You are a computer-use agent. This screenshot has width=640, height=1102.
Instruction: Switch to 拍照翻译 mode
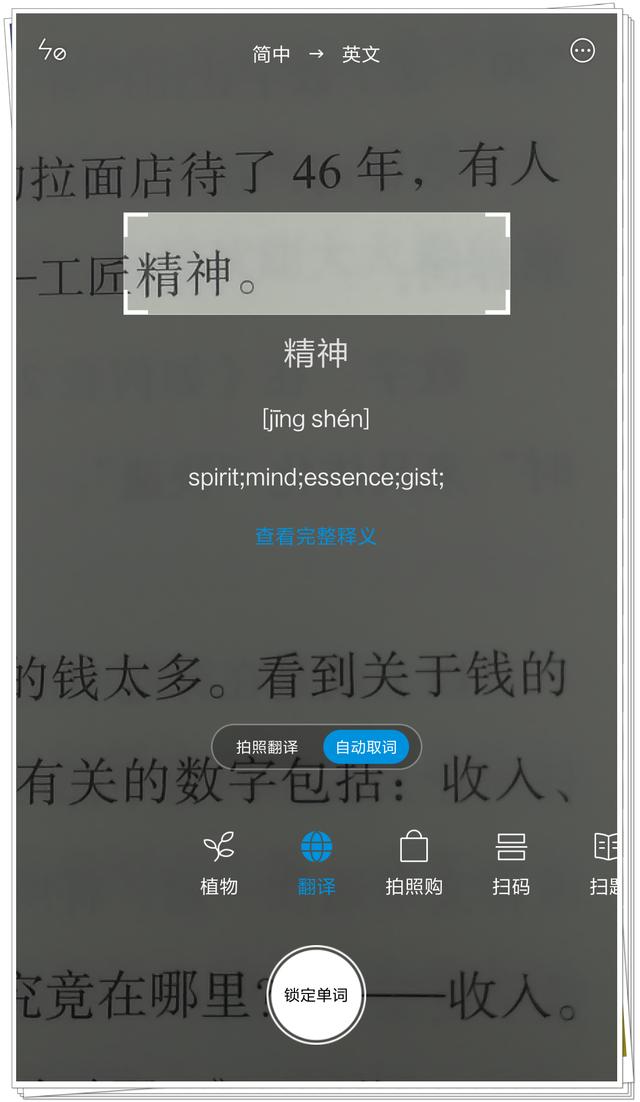[x=267, y=747]
